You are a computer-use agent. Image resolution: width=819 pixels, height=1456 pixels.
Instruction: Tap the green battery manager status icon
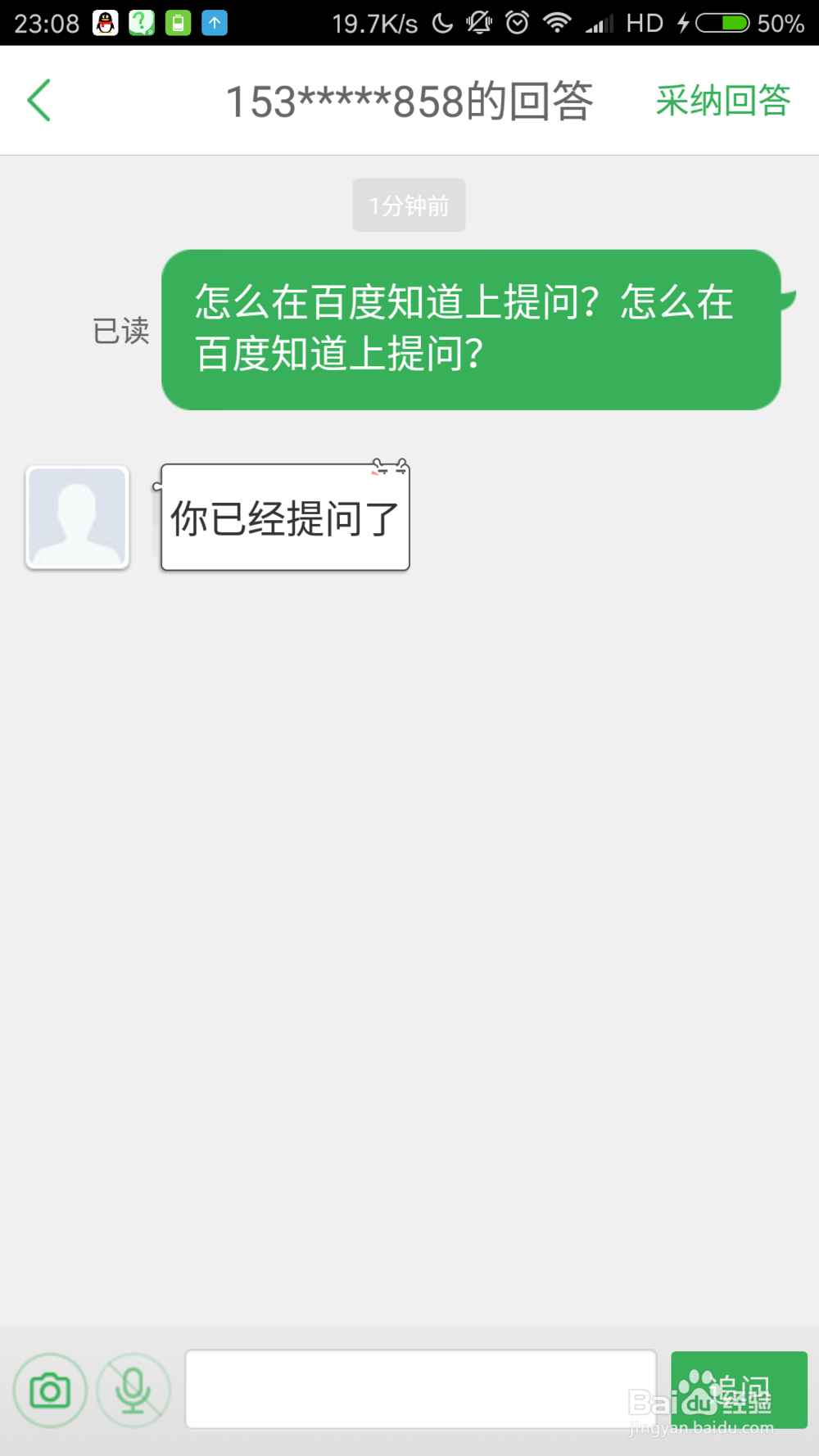point(178,22)
